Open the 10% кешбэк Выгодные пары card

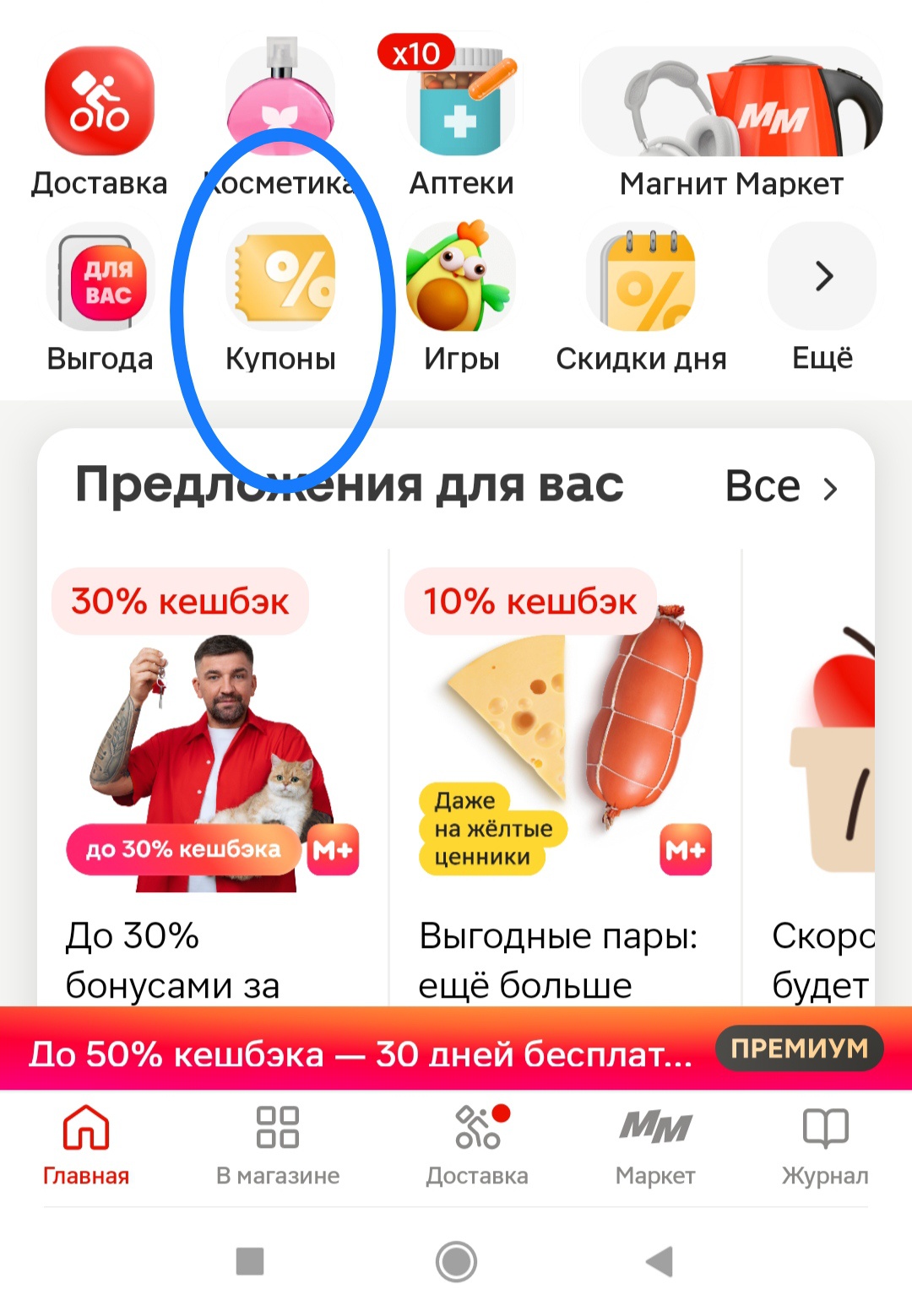coord(564,760)
